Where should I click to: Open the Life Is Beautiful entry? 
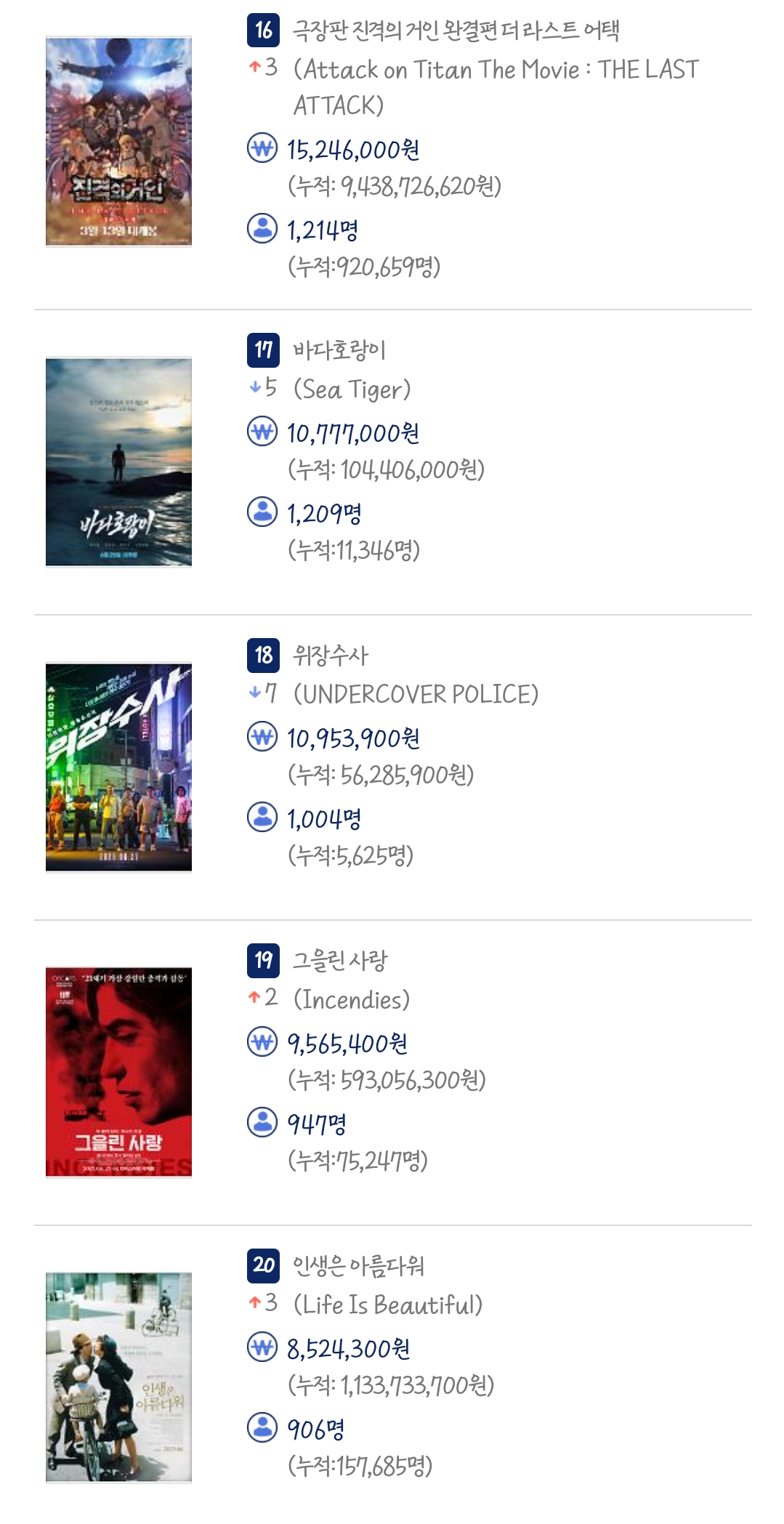pyautogui.click(x=358, y=1267)
